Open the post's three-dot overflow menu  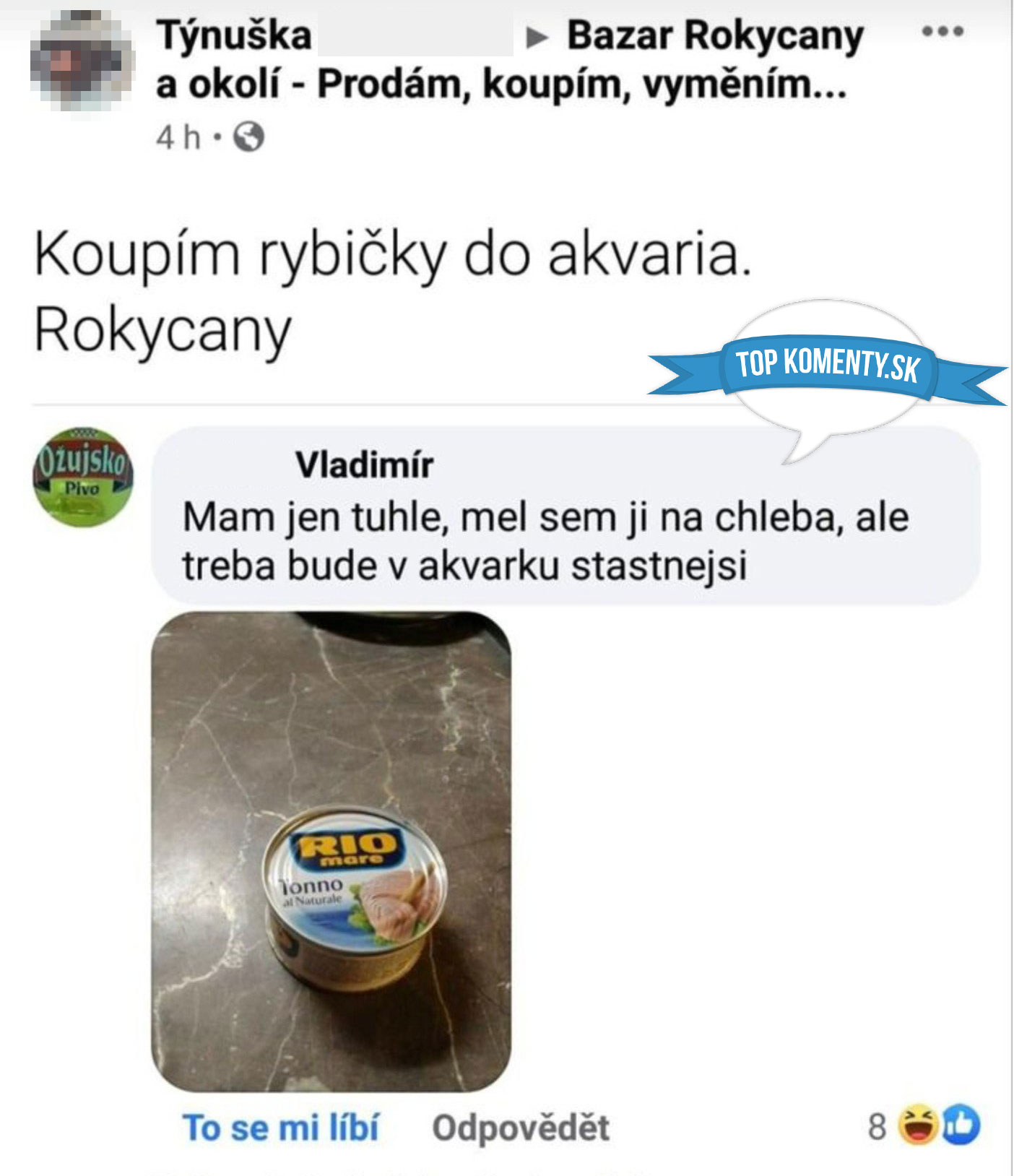pyautogui.click(x=942, y=32)
